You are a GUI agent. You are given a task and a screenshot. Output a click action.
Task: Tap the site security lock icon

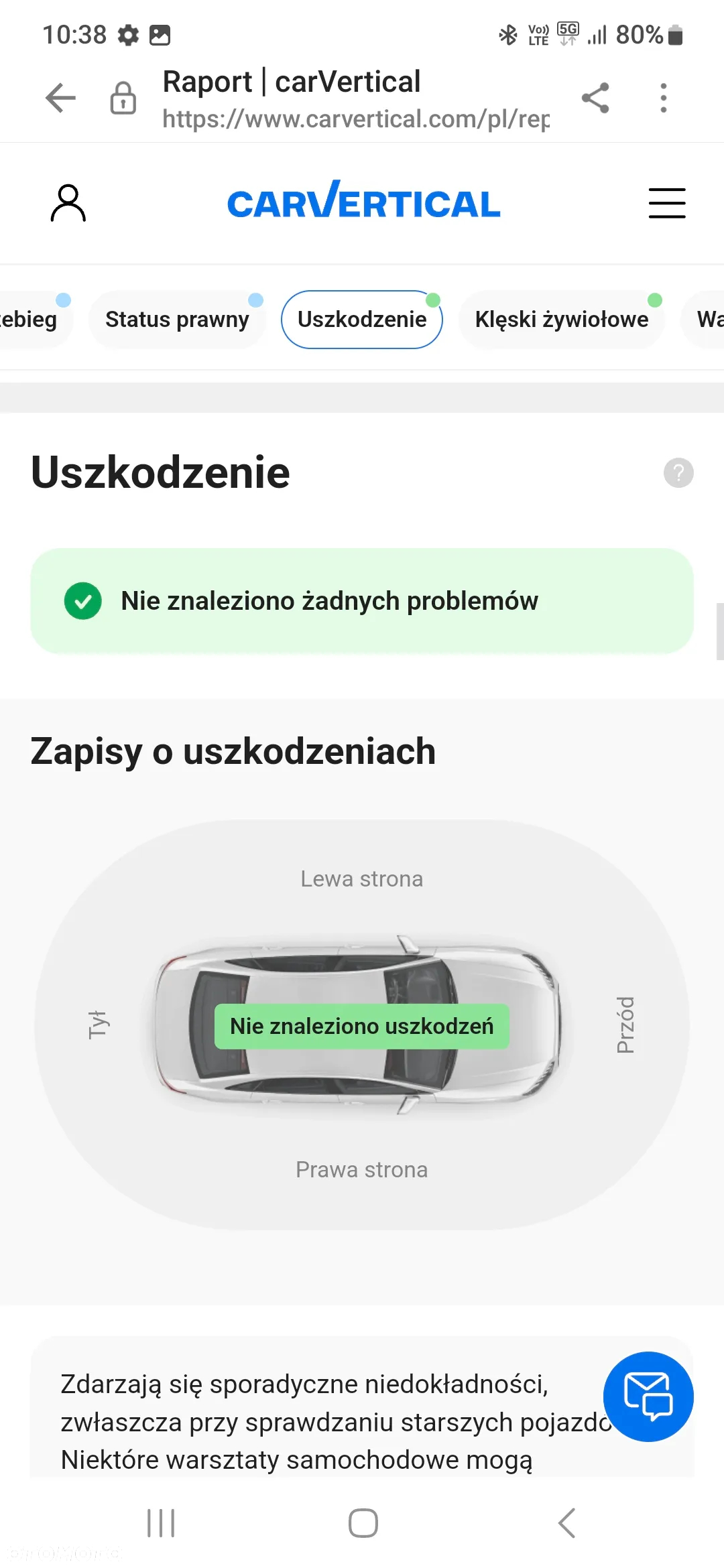pyautogui.click(x=123, y=99)
